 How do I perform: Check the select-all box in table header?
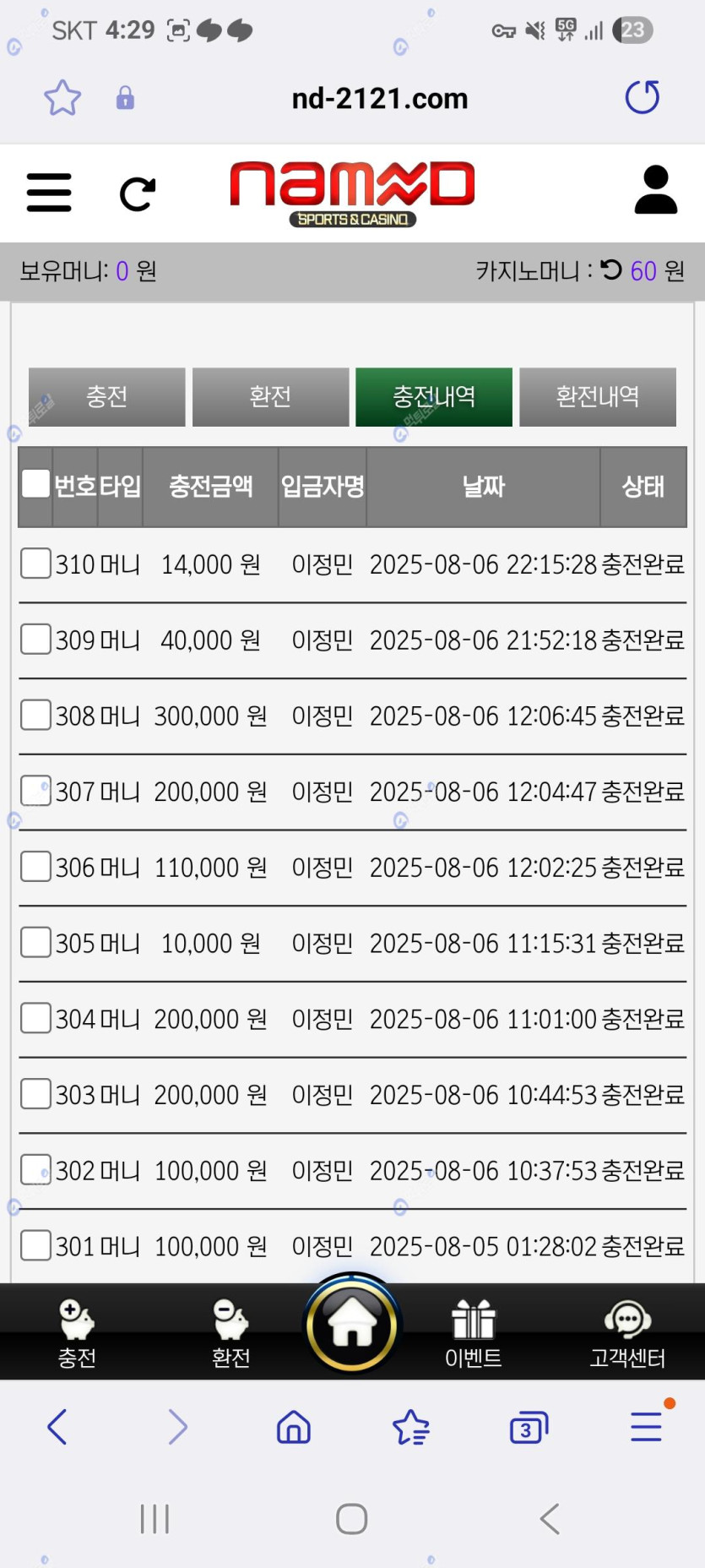click(35, 484)
